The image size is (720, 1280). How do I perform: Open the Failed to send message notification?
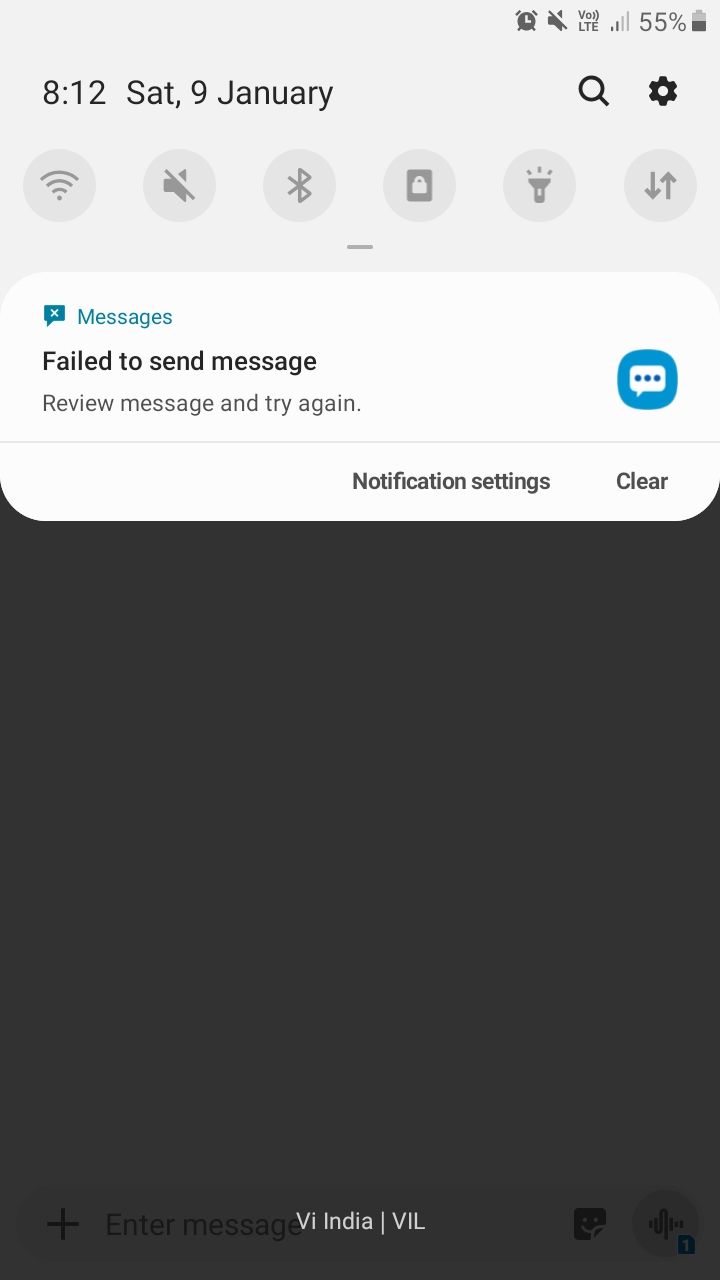pos(300,380)
